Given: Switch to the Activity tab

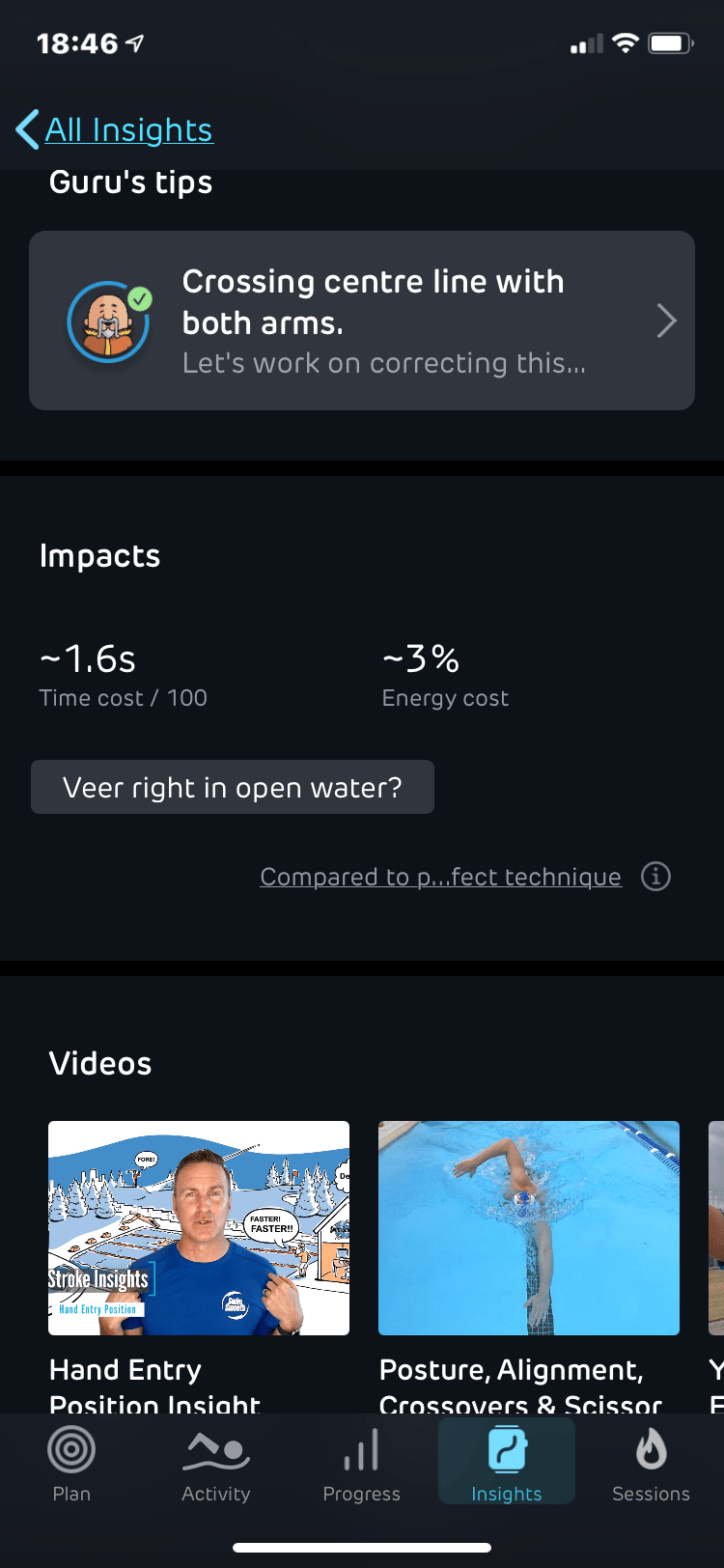Looking at the screenshot, I should coord(216,1465).
